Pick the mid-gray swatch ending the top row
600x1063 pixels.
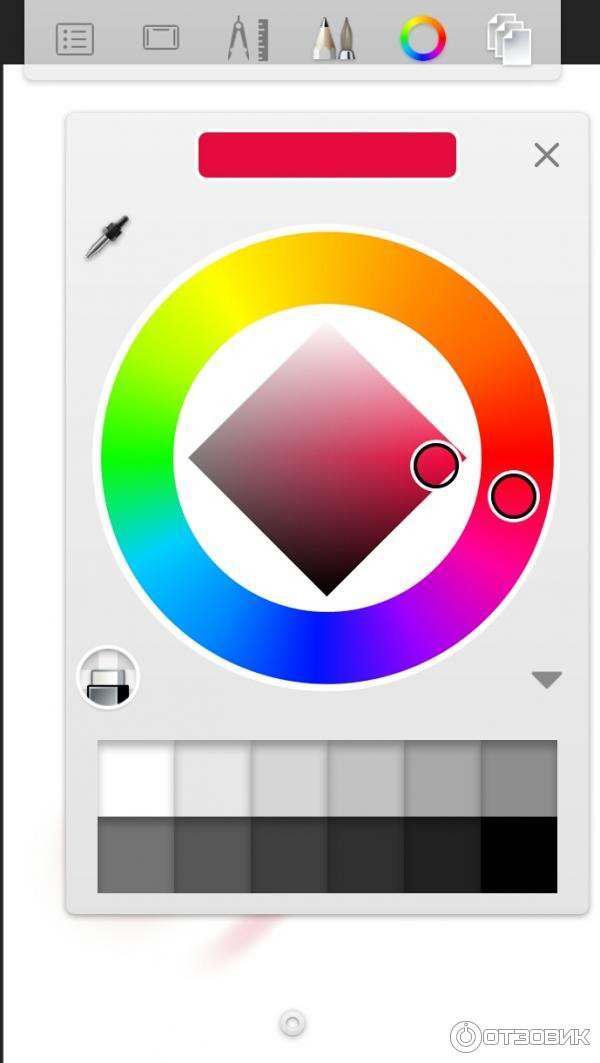(x=519, y=778)
